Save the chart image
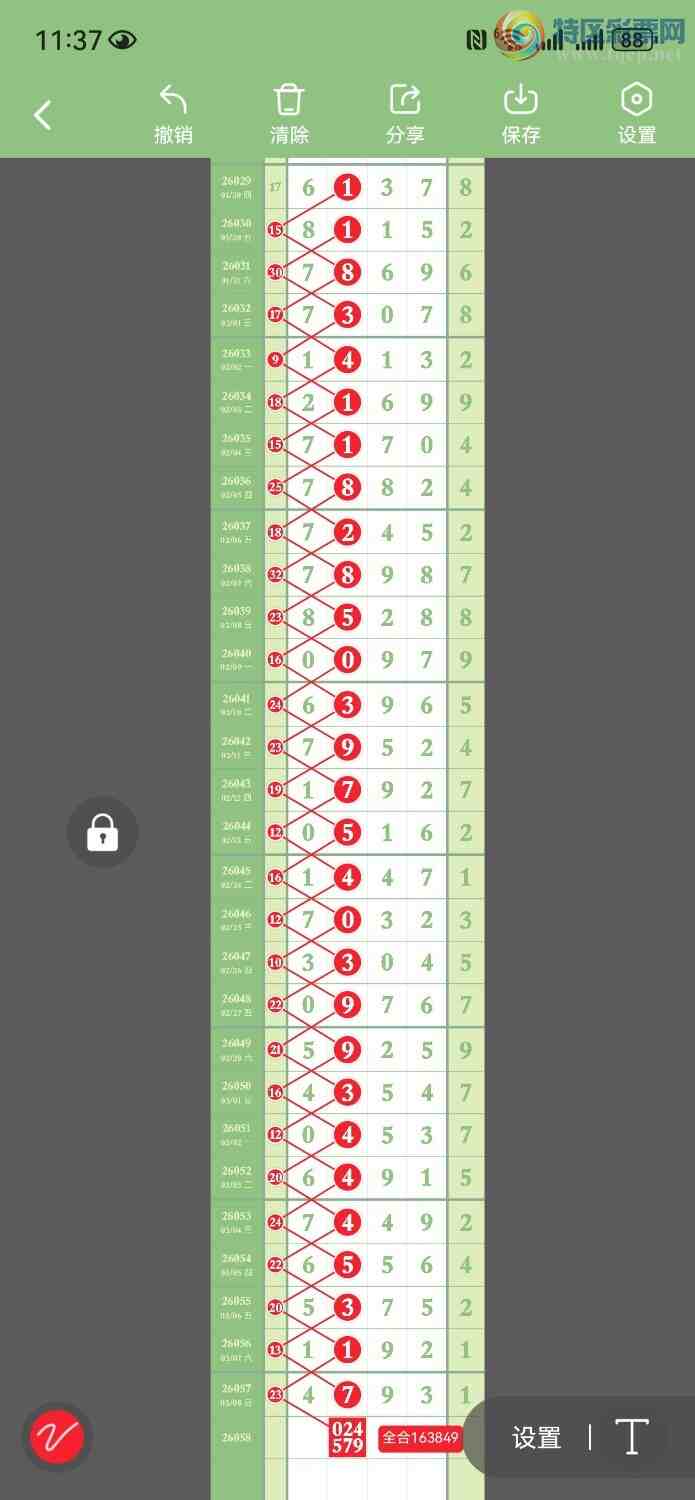Viewport: 695px width, 1500px height. 521,113
